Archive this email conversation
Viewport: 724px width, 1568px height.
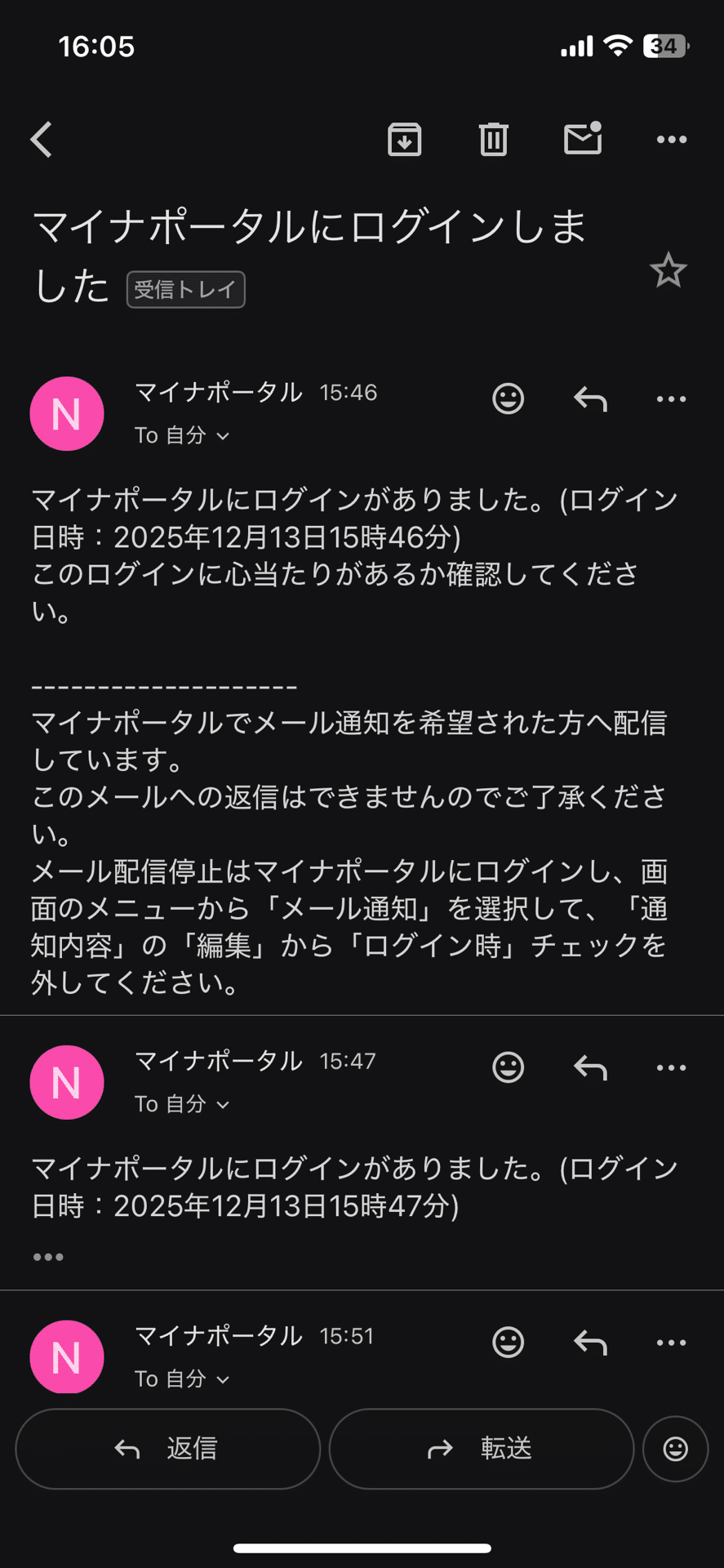click(x=404, y=139)
